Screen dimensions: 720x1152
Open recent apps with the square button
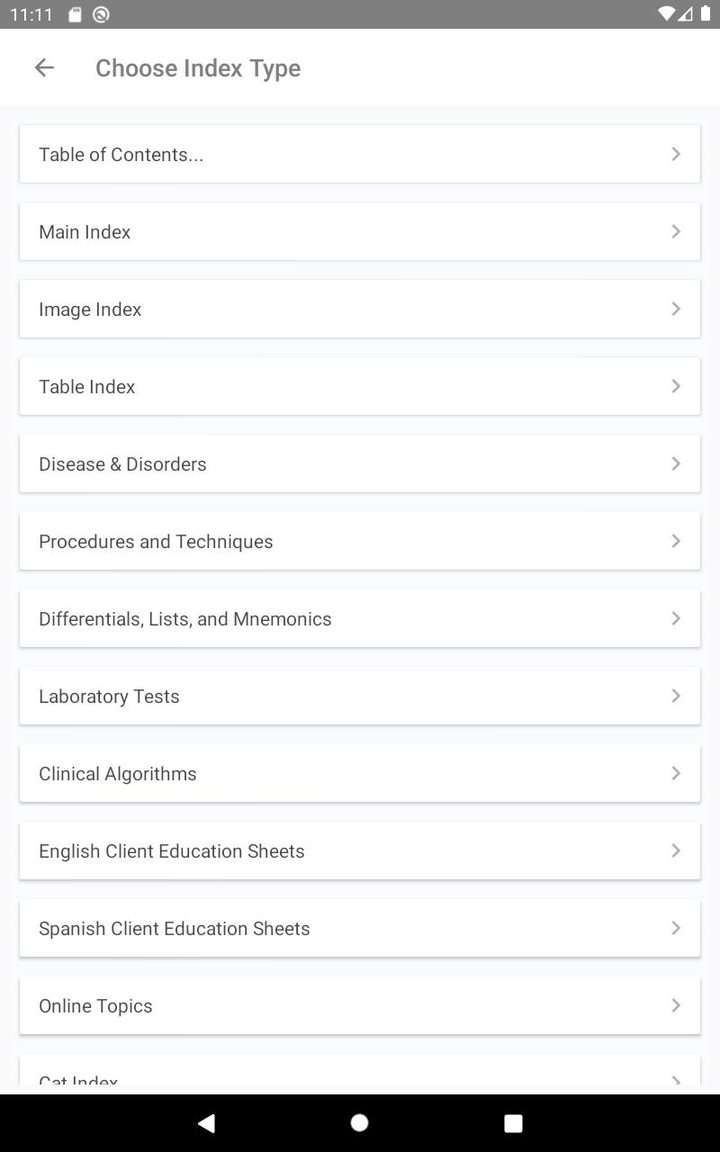pos(512,1122)
